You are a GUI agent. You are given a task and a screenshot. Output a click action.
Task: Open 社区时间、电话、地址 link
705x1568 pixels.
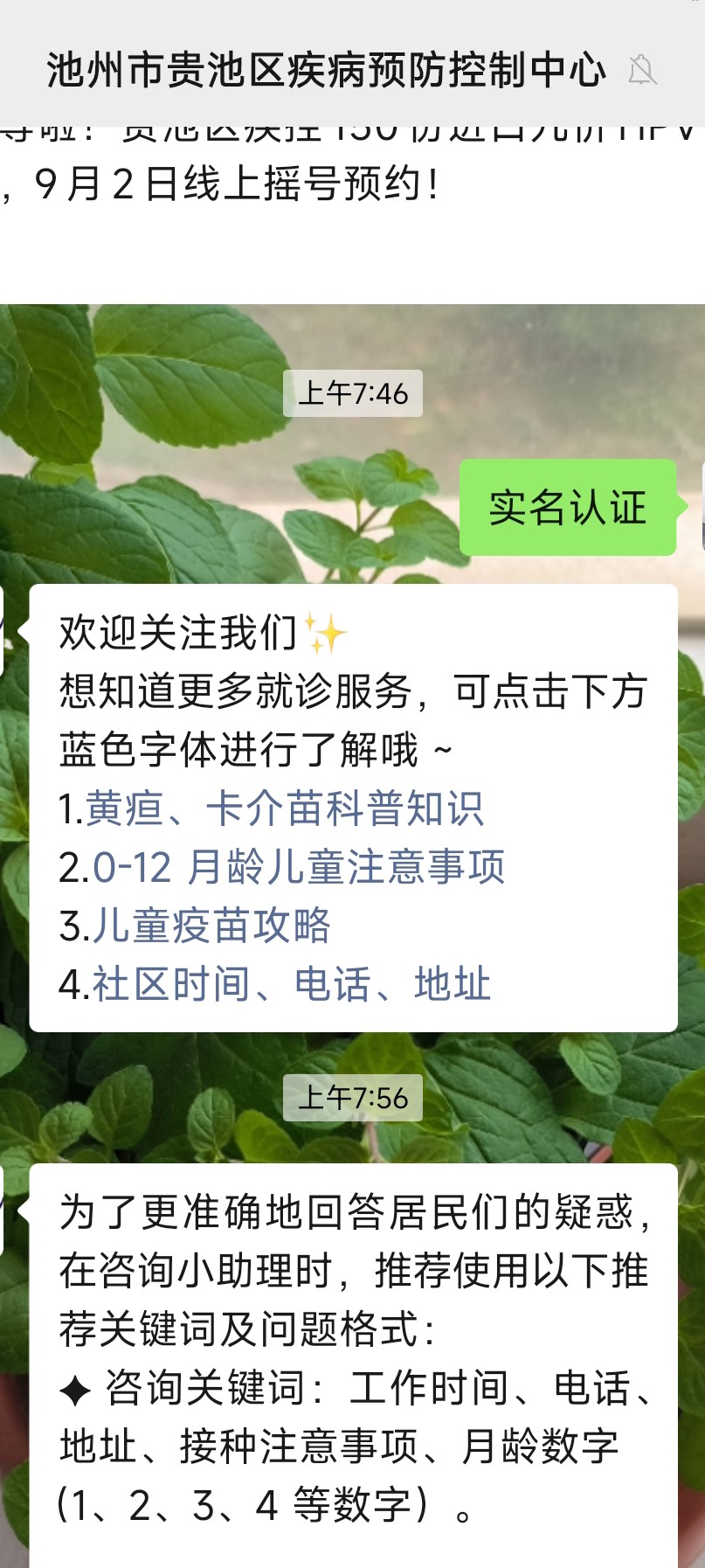(x=291, y=984)
